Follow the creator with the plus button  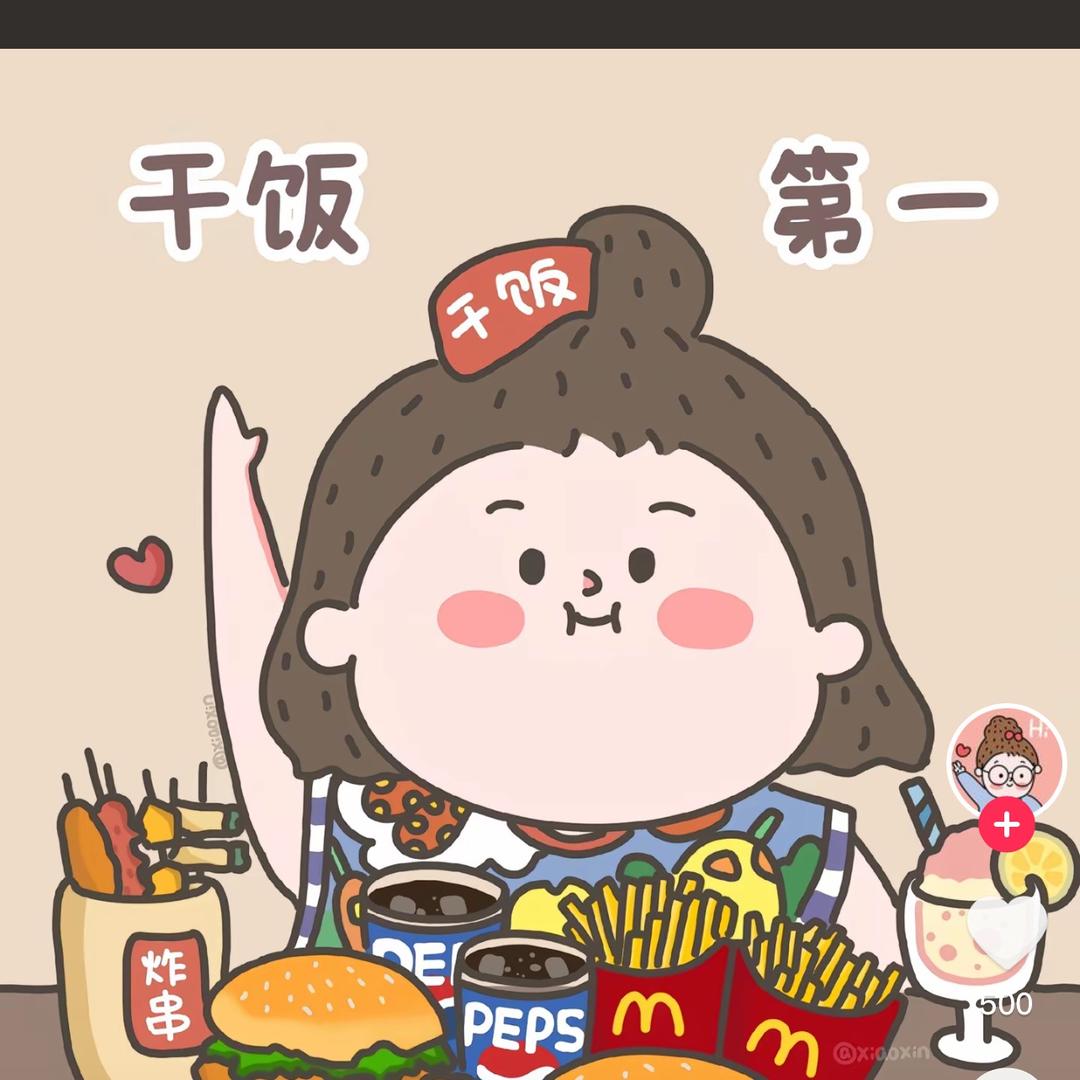click(x=1006, y=825)
